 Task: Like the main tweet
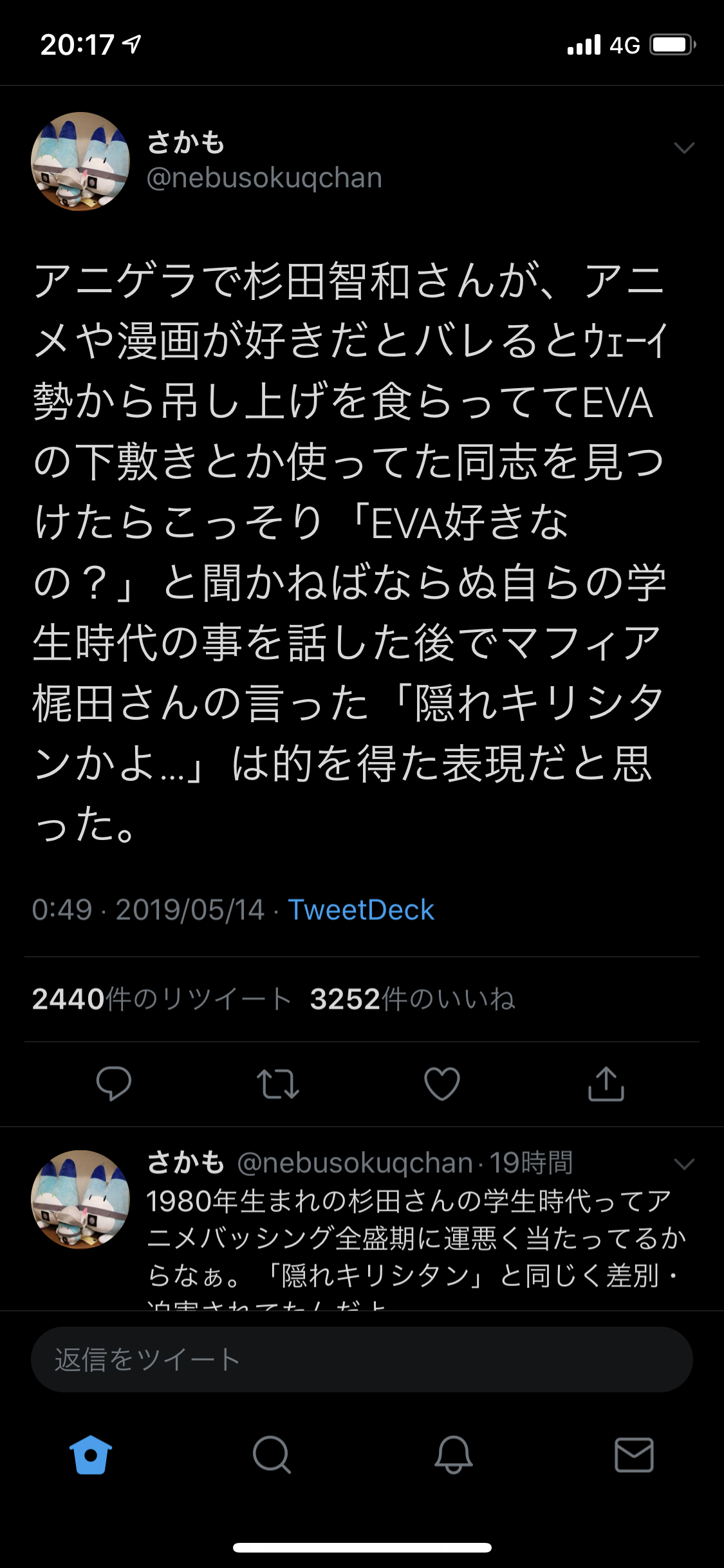coord(442,1083)
